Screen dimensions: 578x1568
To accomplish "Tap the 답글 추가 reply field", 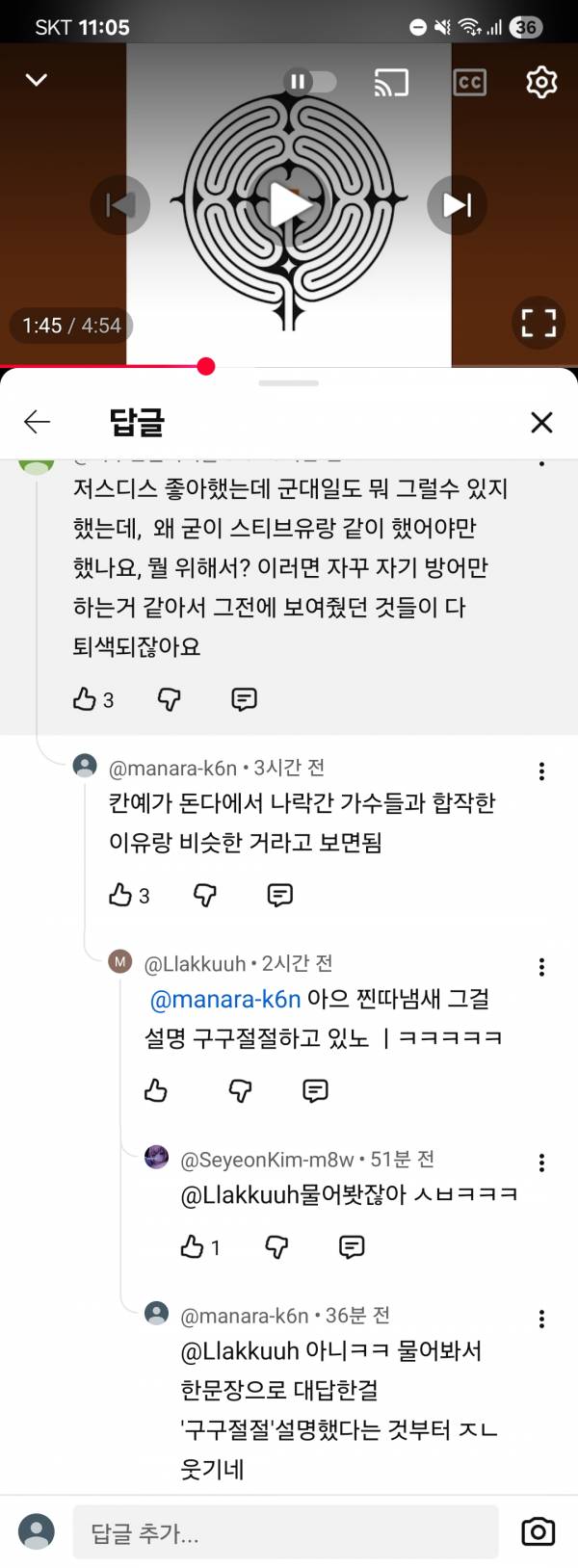I will 285,1532.
